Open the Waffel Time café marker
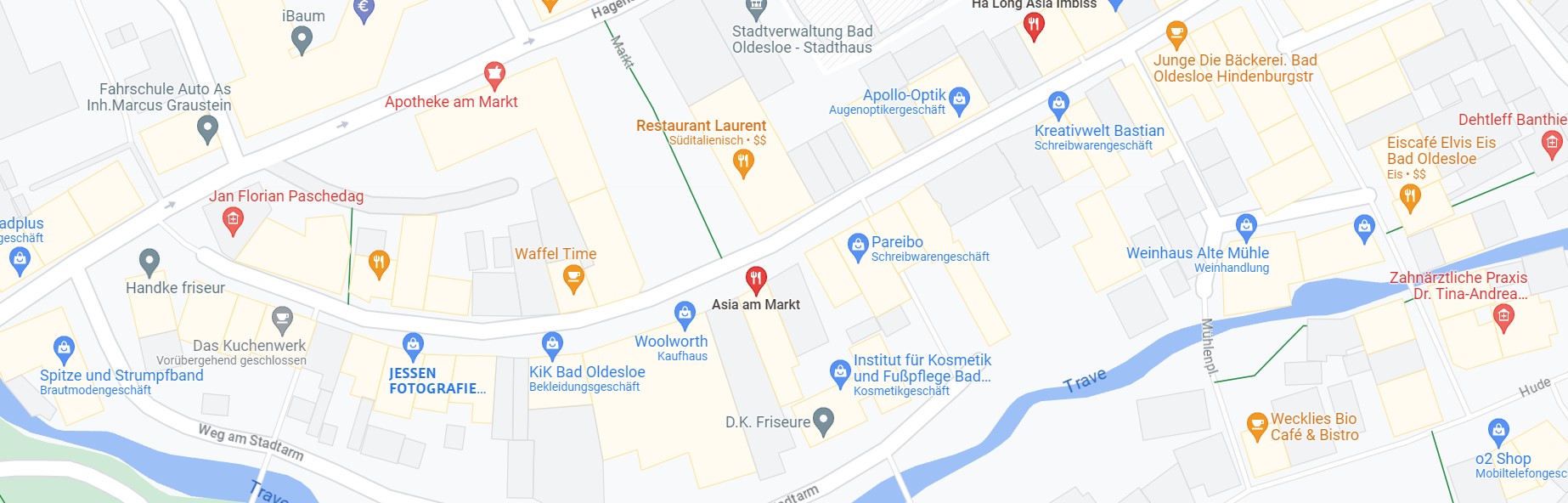Viewport: 1568px width, 503px height. click(x=574, y=277)
